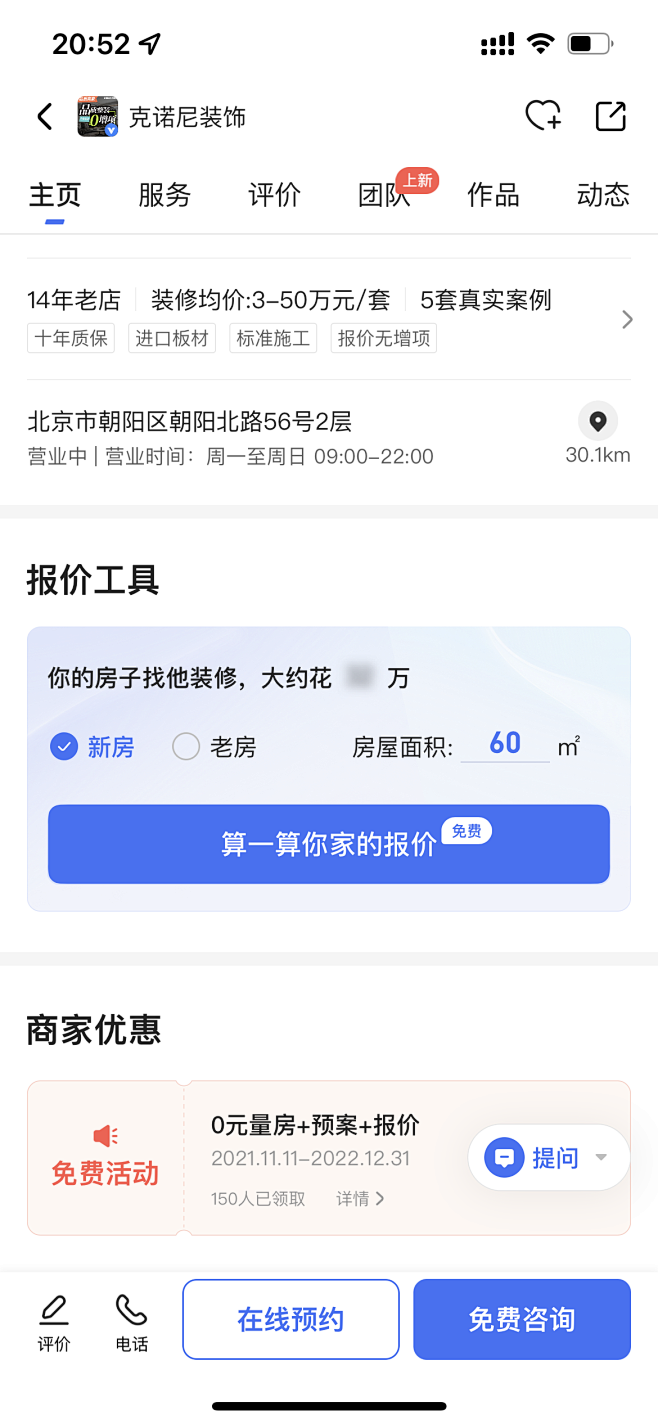Open the 提问 floating button
The image size is (658, 1424).
548,1157
